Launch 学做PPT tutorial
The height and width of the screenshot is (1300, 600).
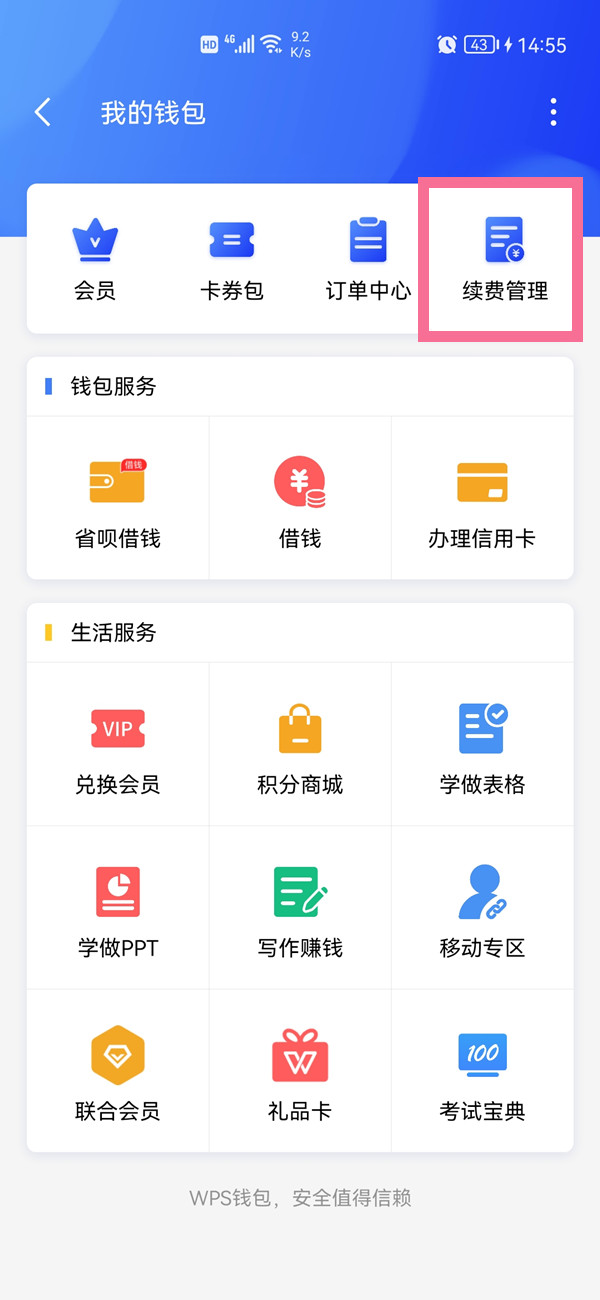point(118,908)
